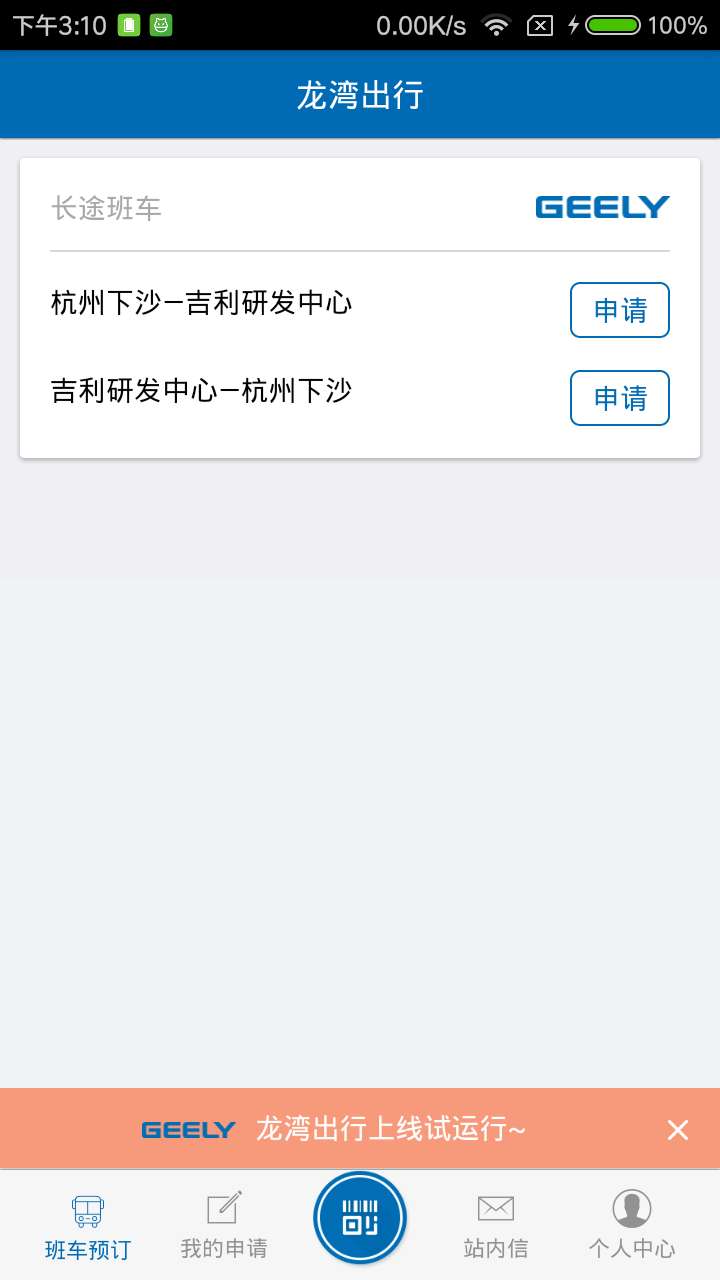Image resolution: width=720 pixels, height=1280 pixels.
Task: Open the 我的申请 tab
Action: (x=224, y=1226)
